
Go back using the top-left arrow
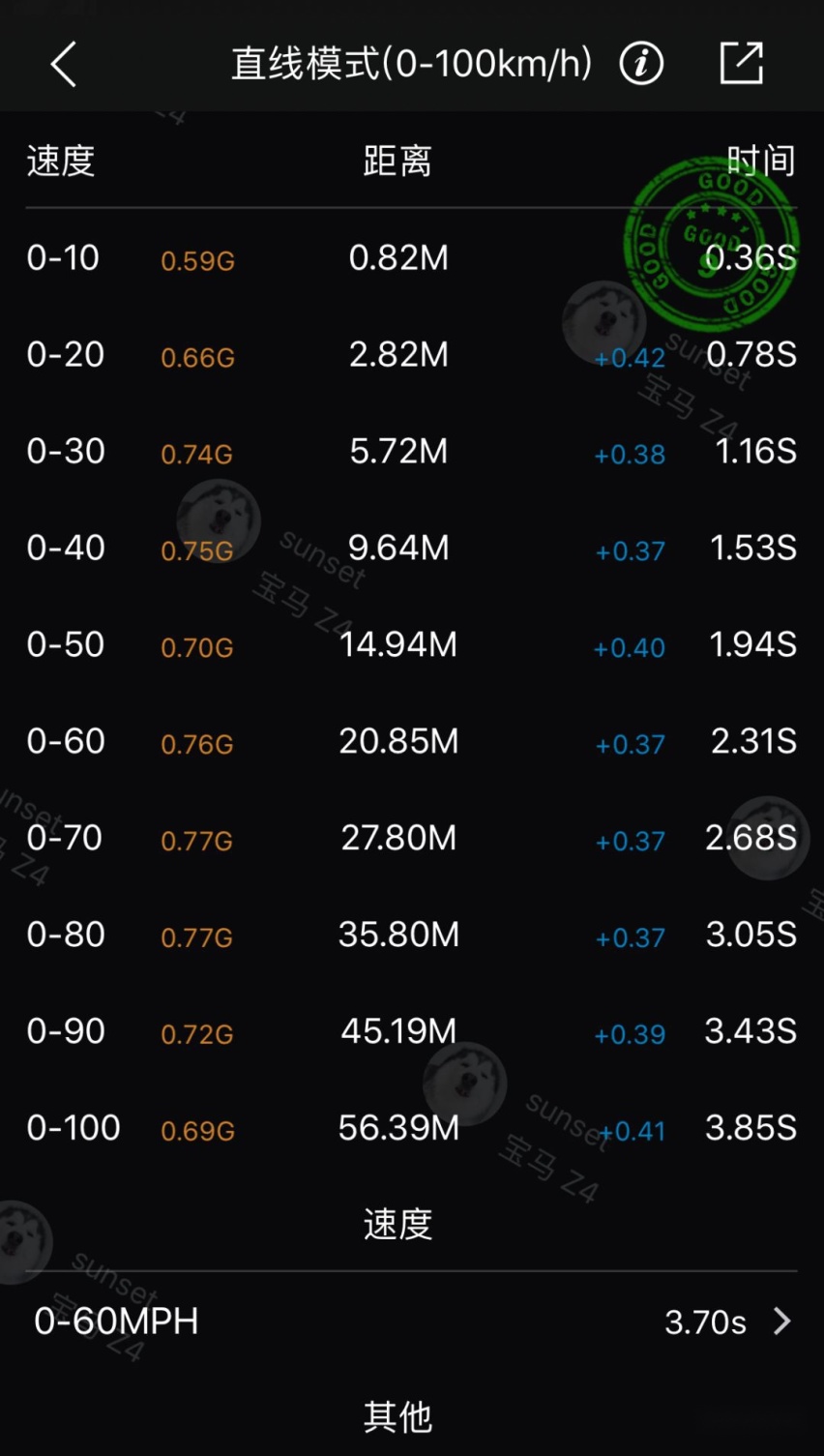point(64,65)
